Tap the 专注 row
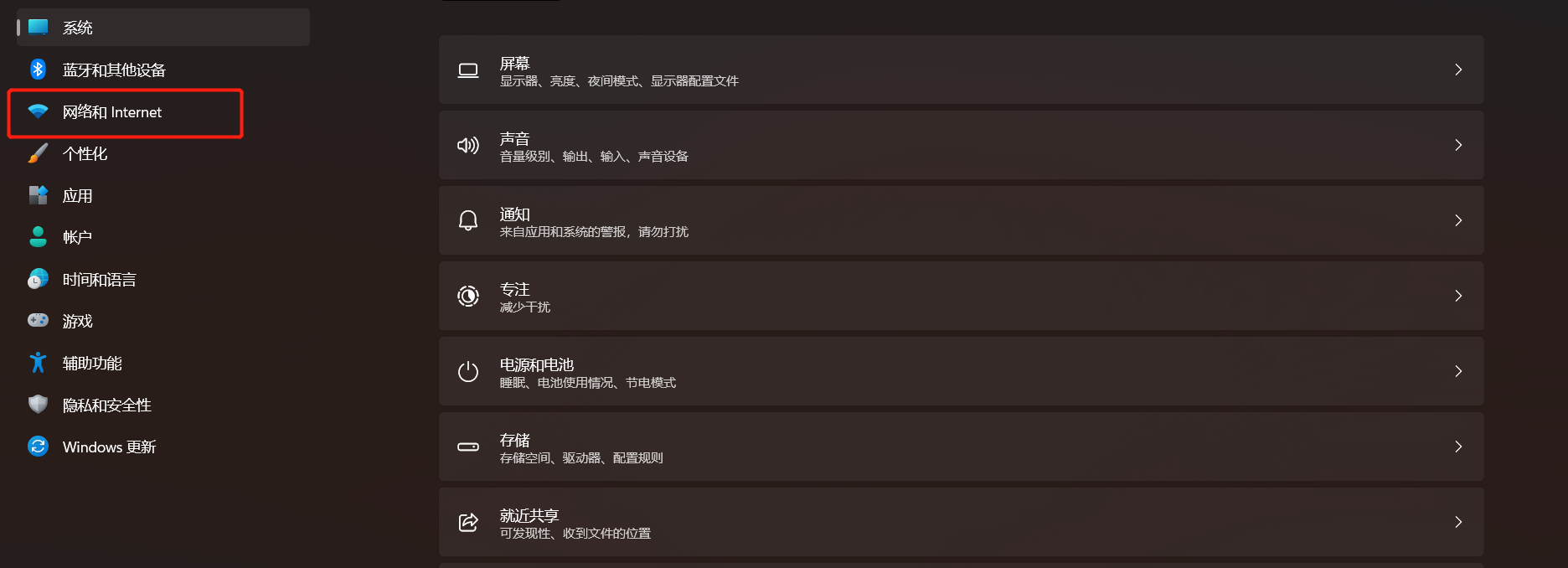Image resolution: width=1568 pixels, height=568 pixels. 961,297
